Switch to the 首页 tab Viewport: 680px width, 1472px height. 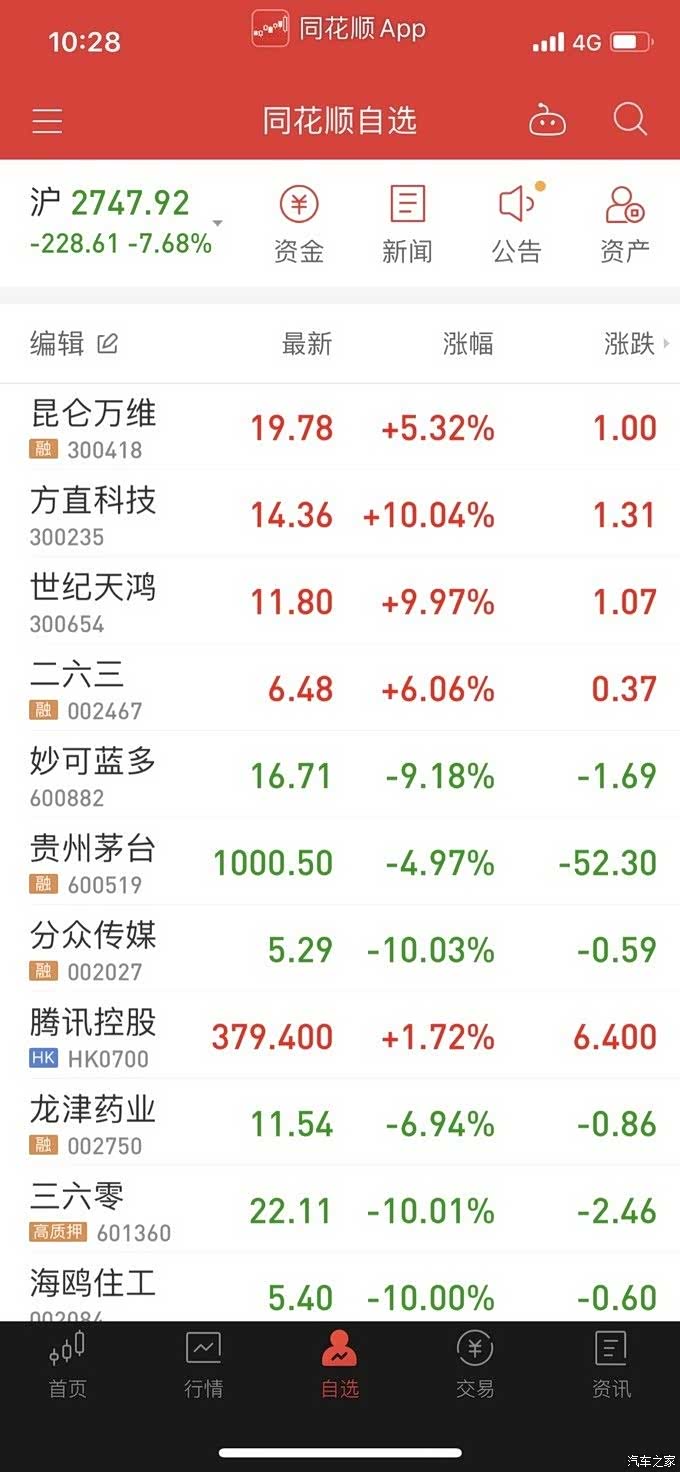pyautogui.click(x=67, y=1365)
